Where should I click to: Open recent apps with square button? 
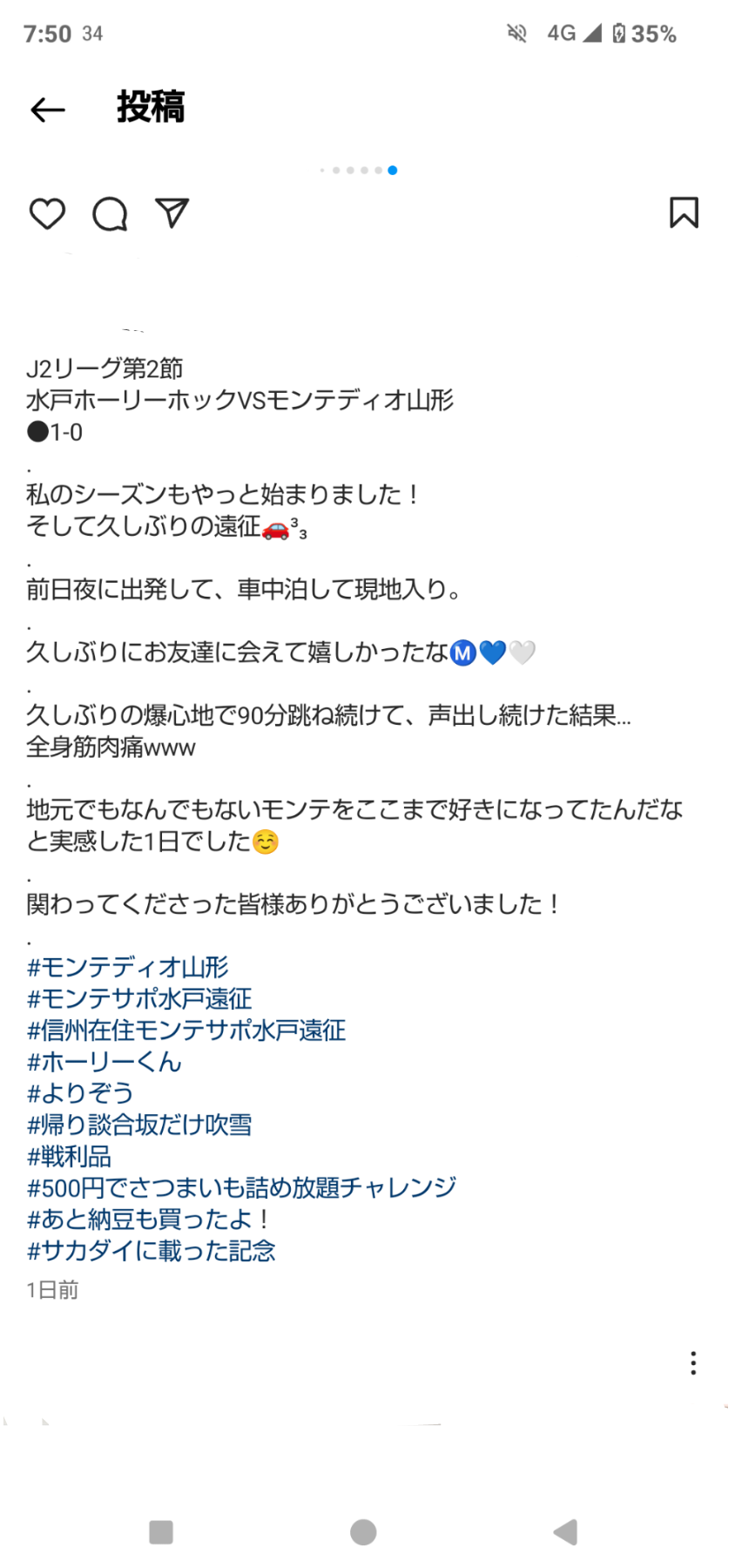point(161,1532)
